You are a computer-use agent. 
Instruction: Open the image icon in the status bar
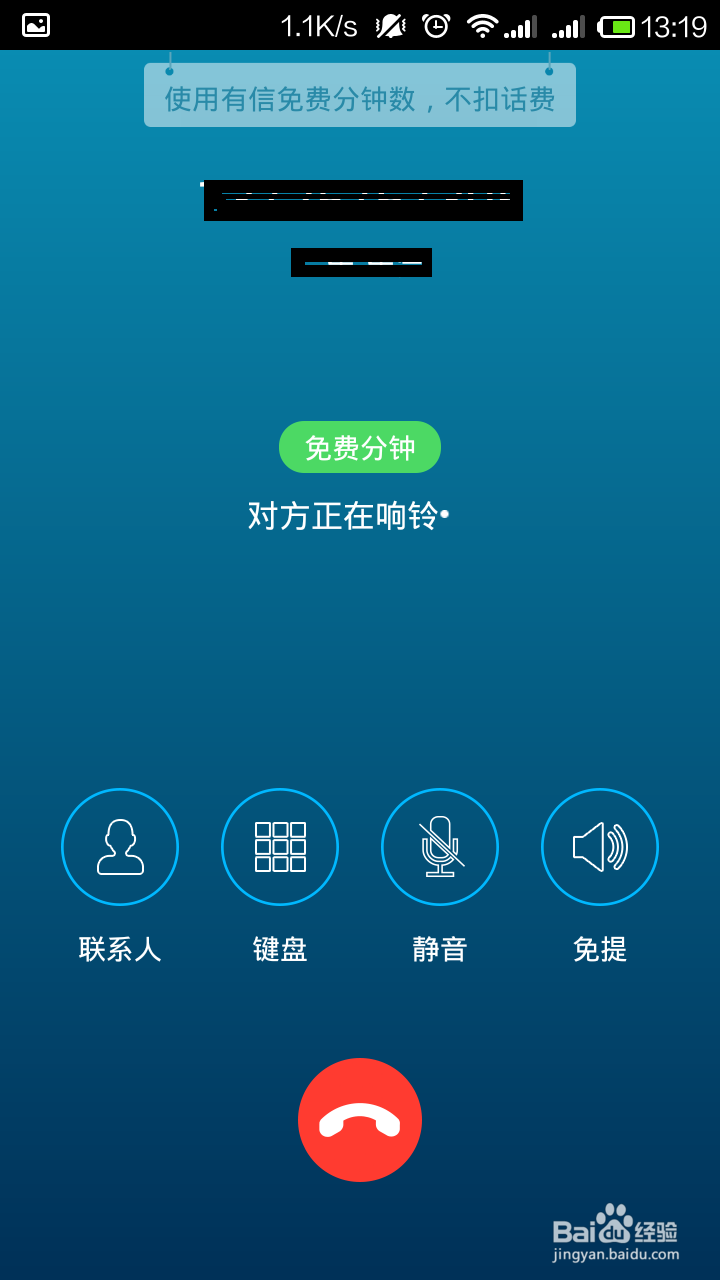(34, 24)
